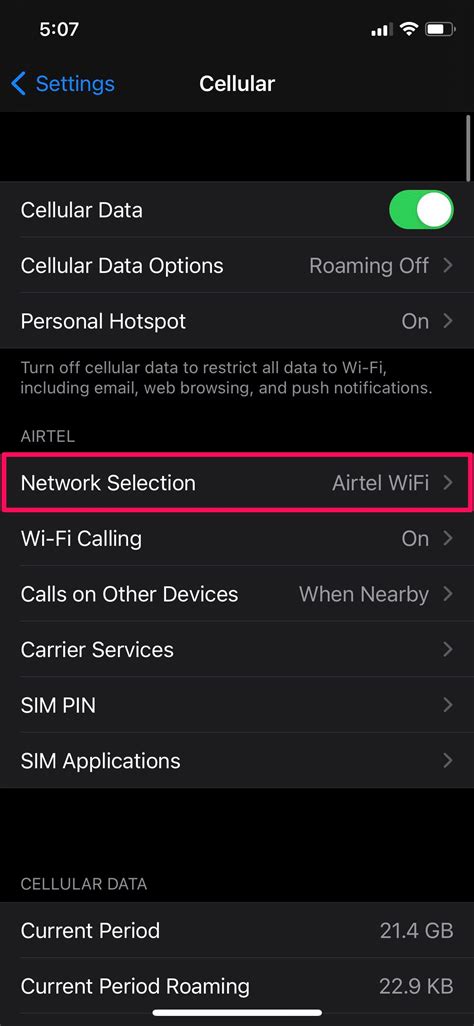
Task: Turn off the Cellular Data switch
Action: (422, 210)
